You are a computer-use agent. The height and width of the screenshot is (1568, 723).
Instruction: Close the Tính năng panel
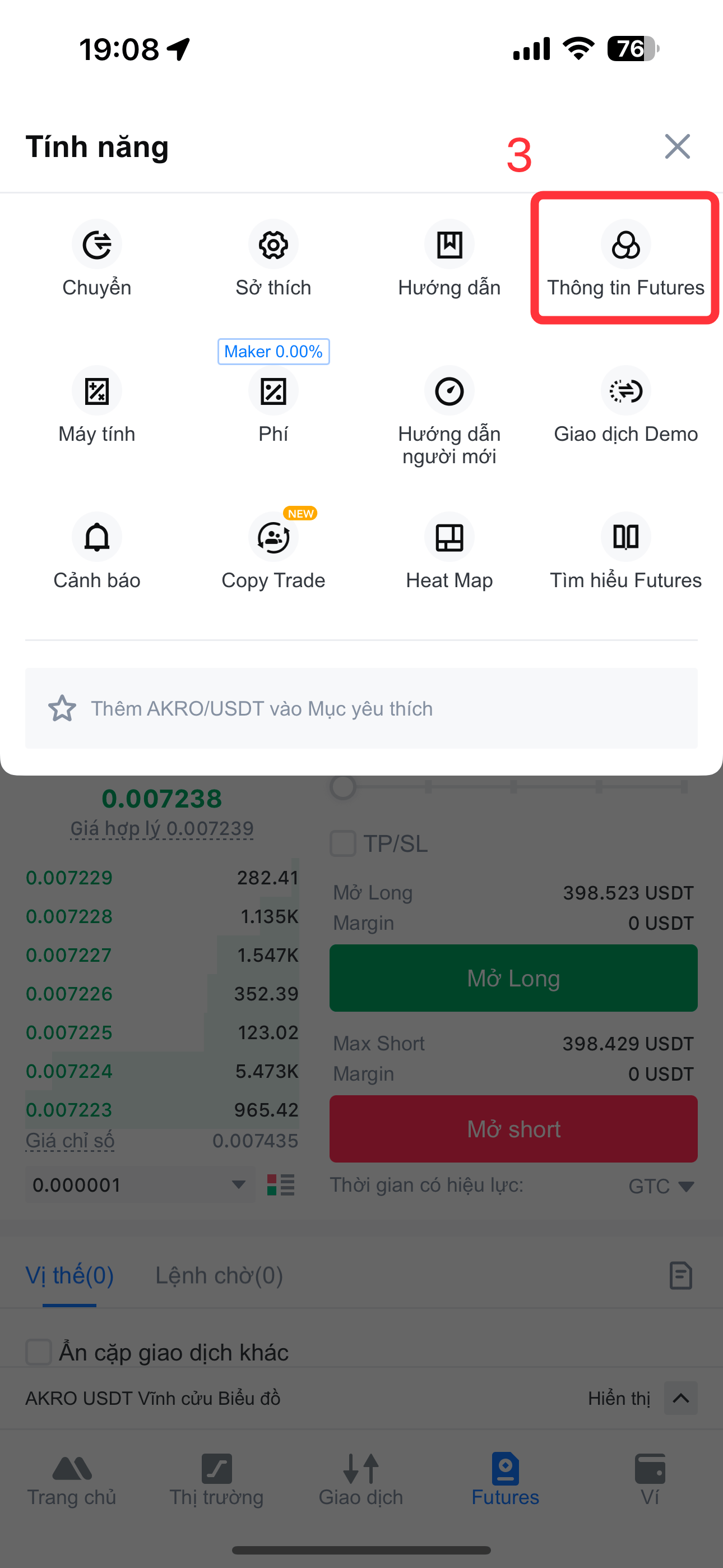pyautogui.click(x=676, y=147)
